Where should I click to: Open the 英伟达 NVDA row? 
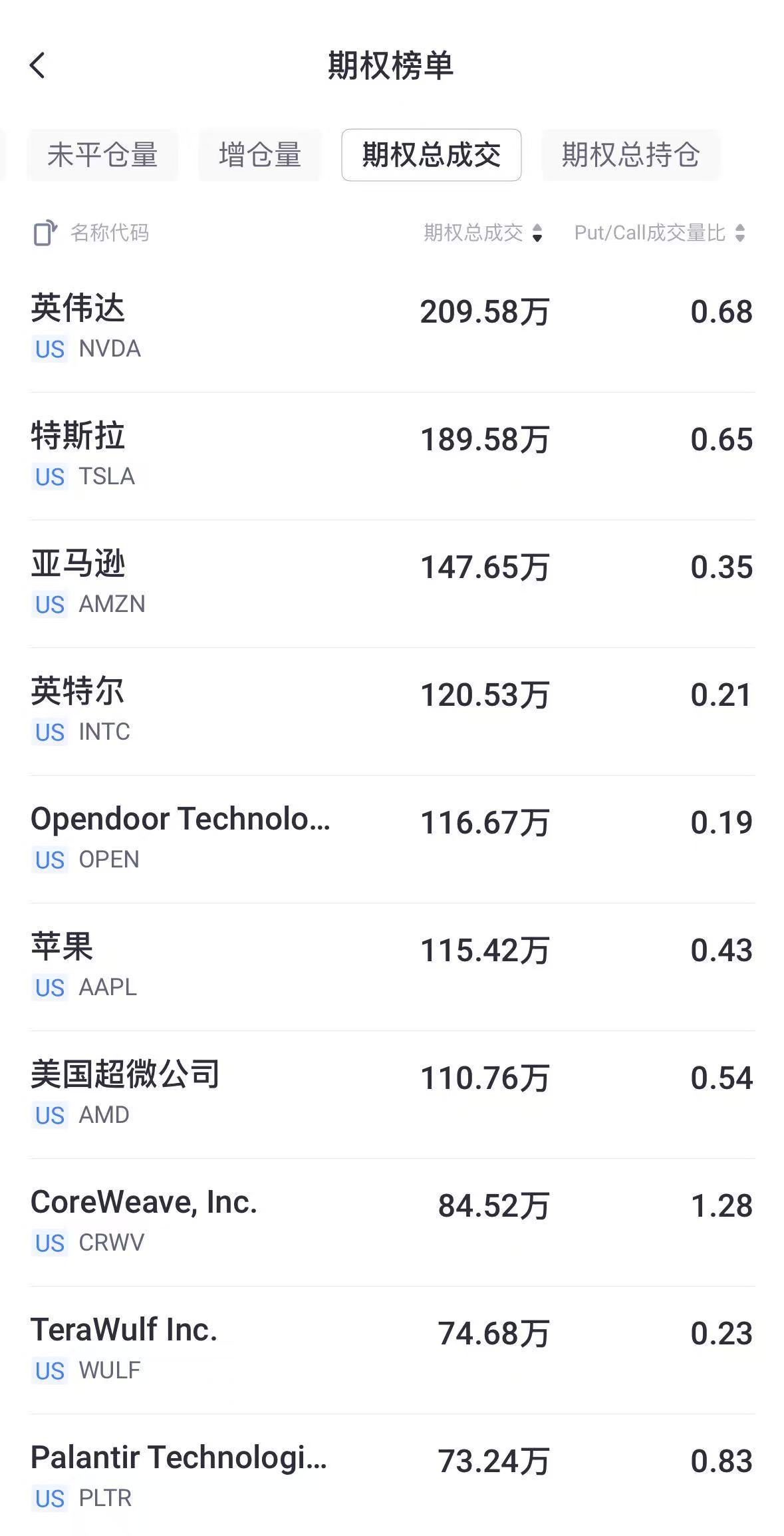pyautogui.click(x=392, y=328)
